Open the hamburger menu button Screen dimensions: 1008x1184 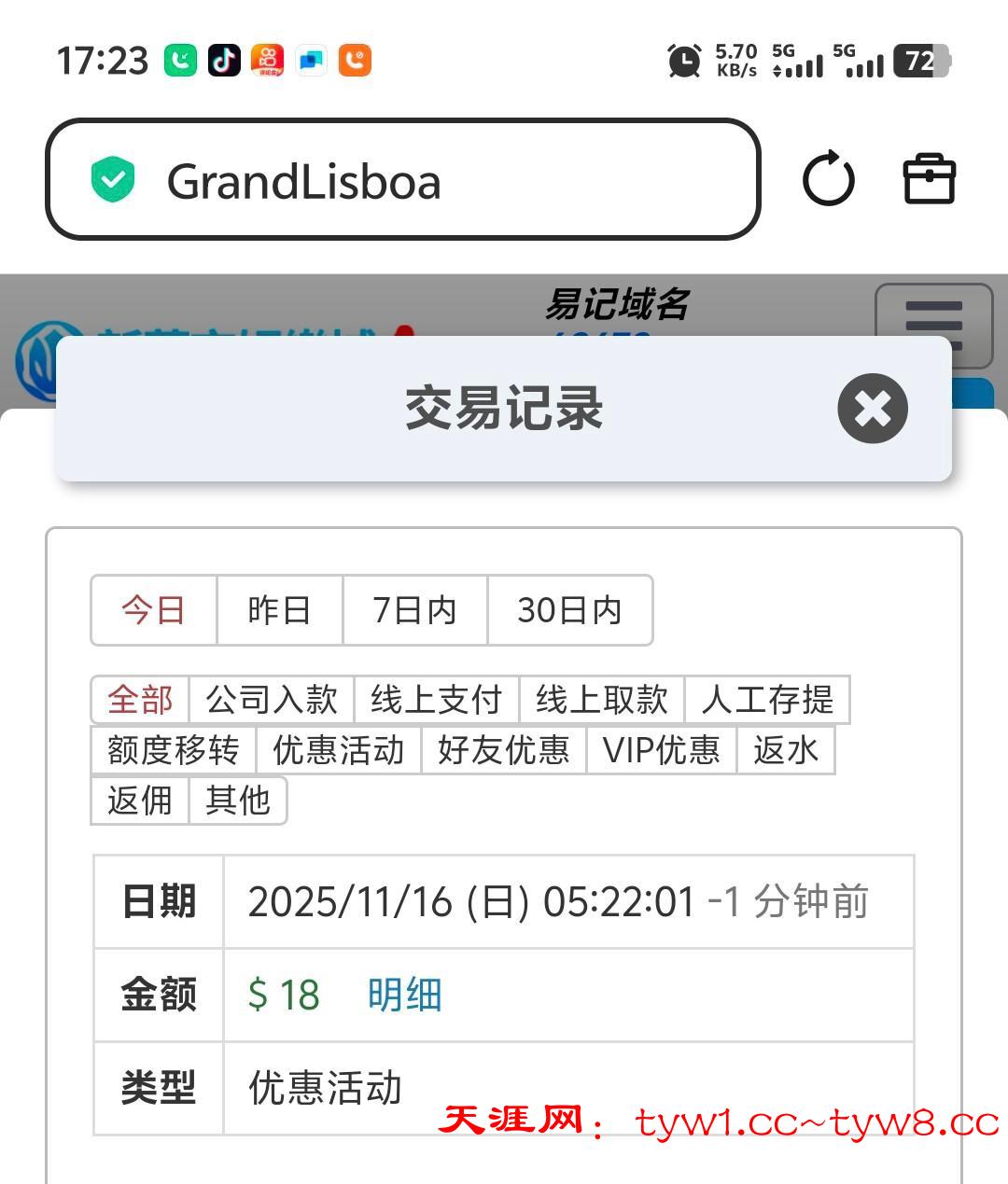tap(933, 325)
